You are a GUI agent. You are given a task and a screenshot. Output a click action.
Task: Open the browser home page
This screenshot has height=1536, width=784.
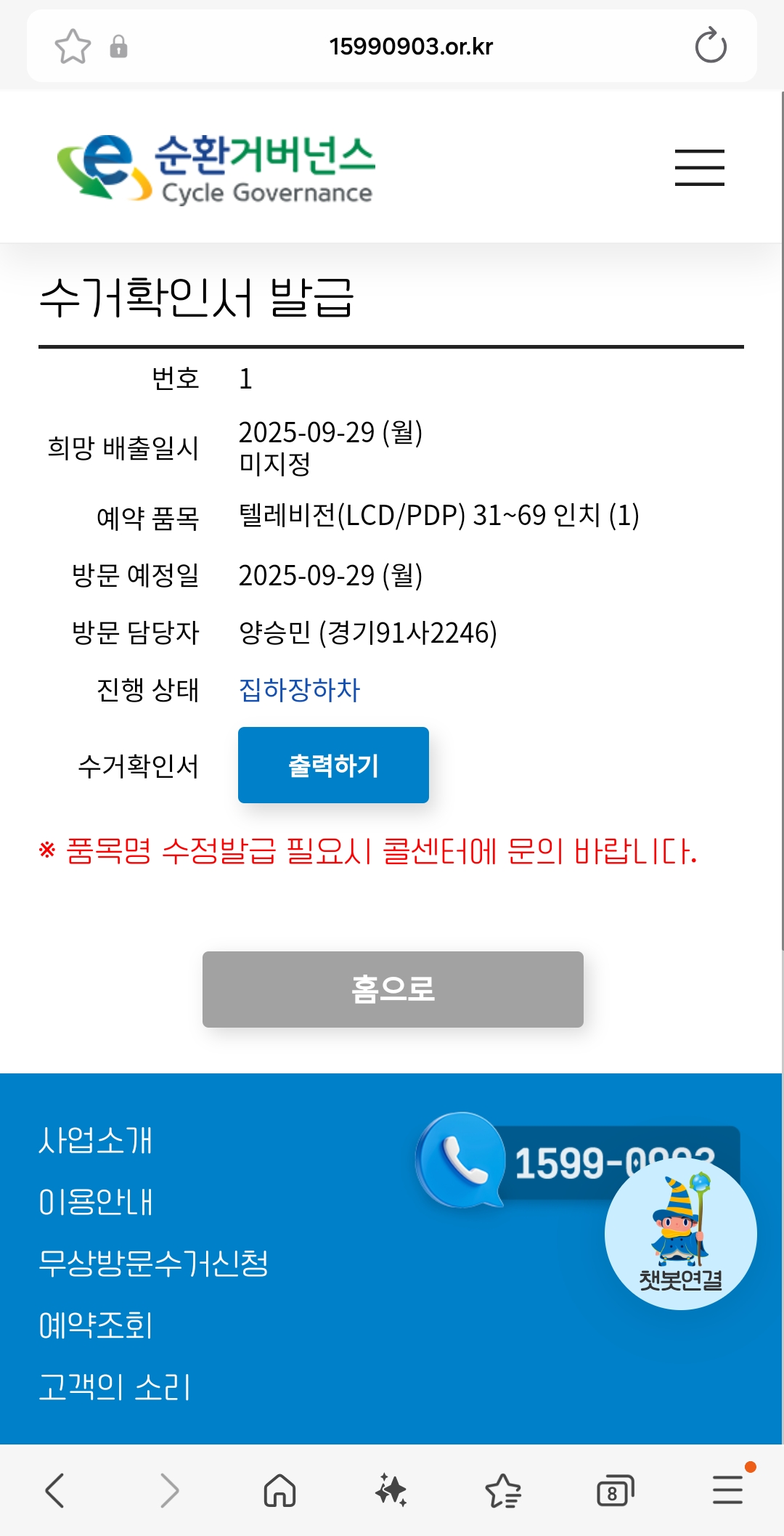tap(279, 1491)
